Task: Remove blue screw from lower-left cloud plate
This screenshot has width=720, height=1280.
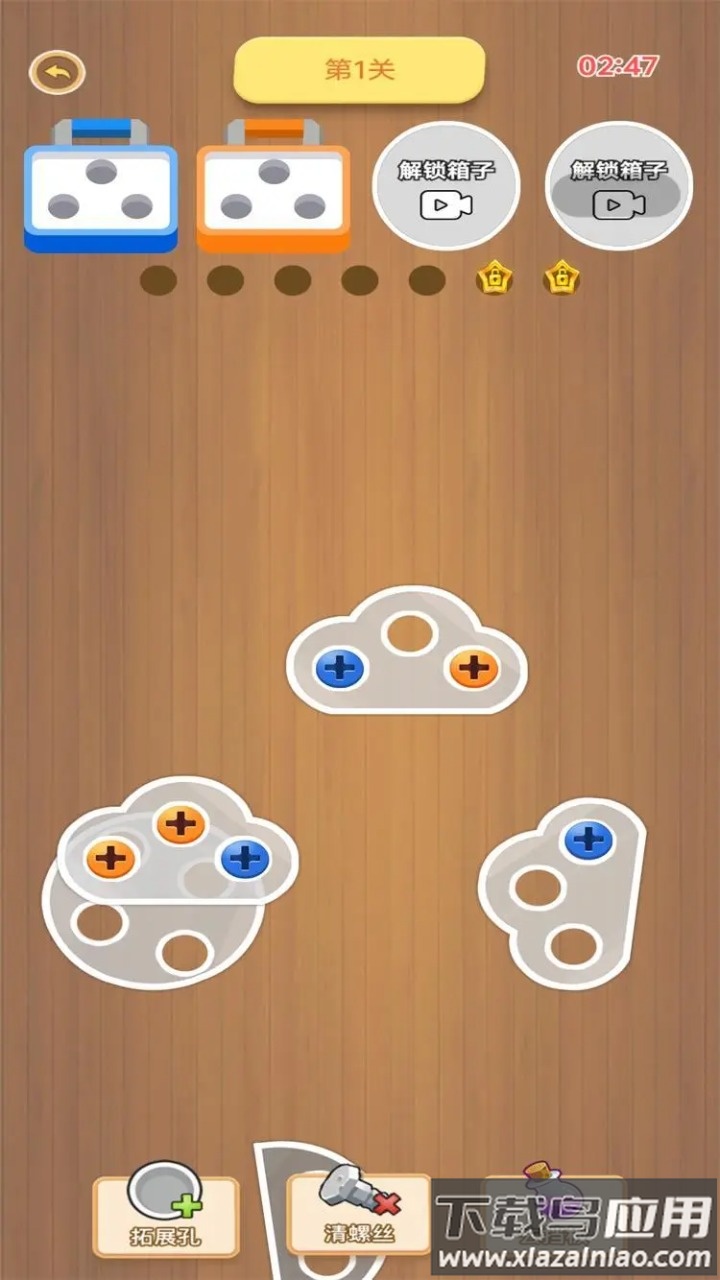Action: [x=245, y=858]
